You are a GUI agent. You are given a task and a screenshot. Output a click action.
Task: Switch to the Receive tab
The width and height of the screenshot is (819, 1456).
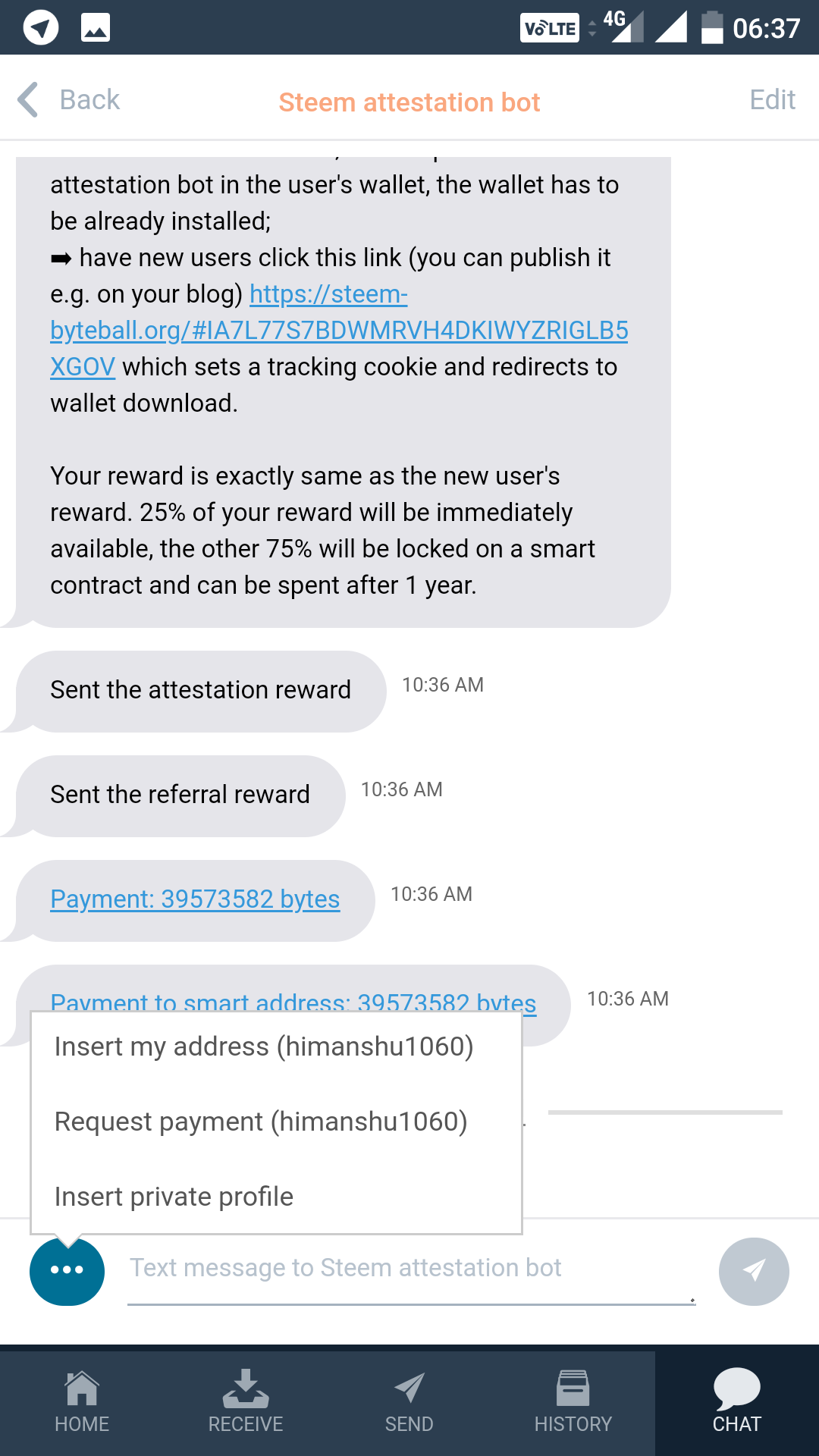(x=246, y=1403)
